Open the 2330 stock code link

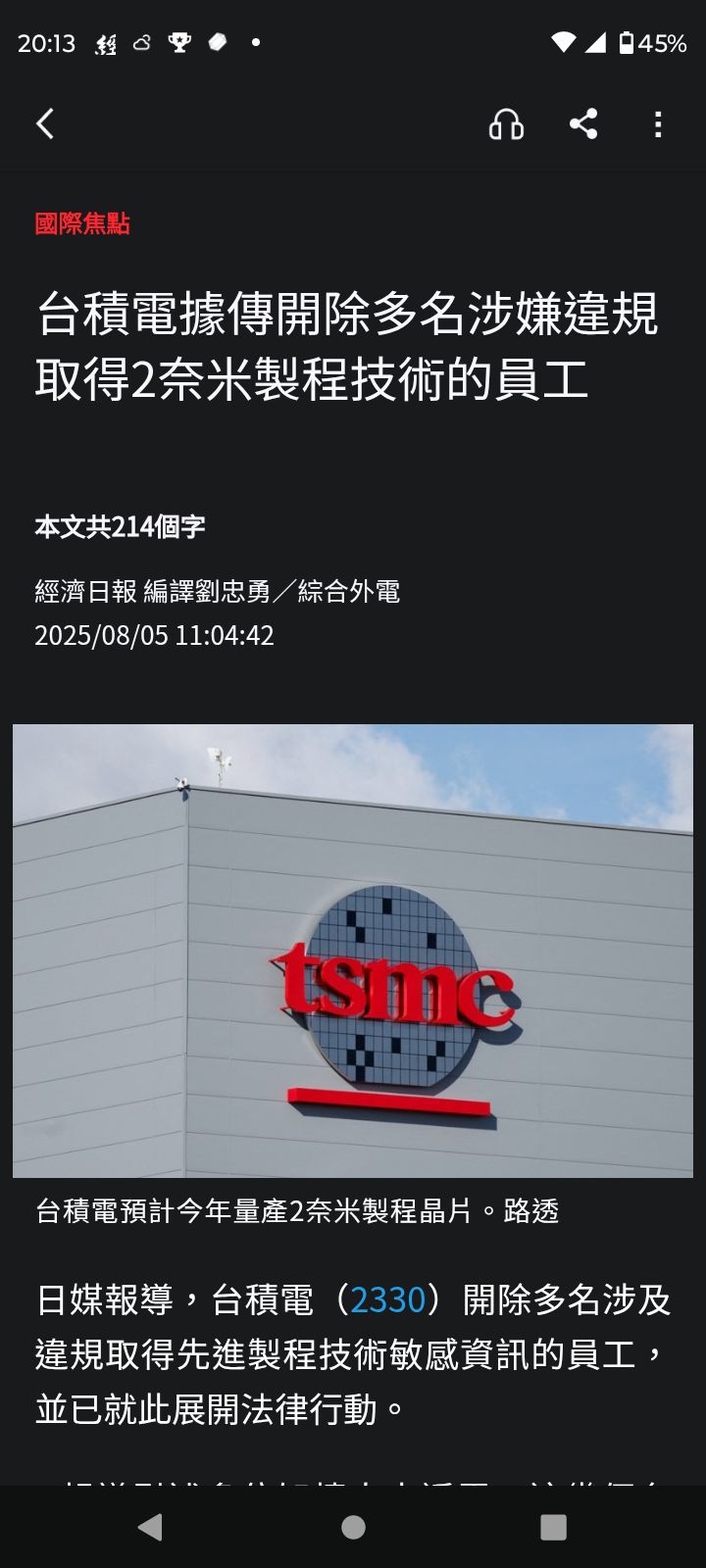[x=387, y=1299]
